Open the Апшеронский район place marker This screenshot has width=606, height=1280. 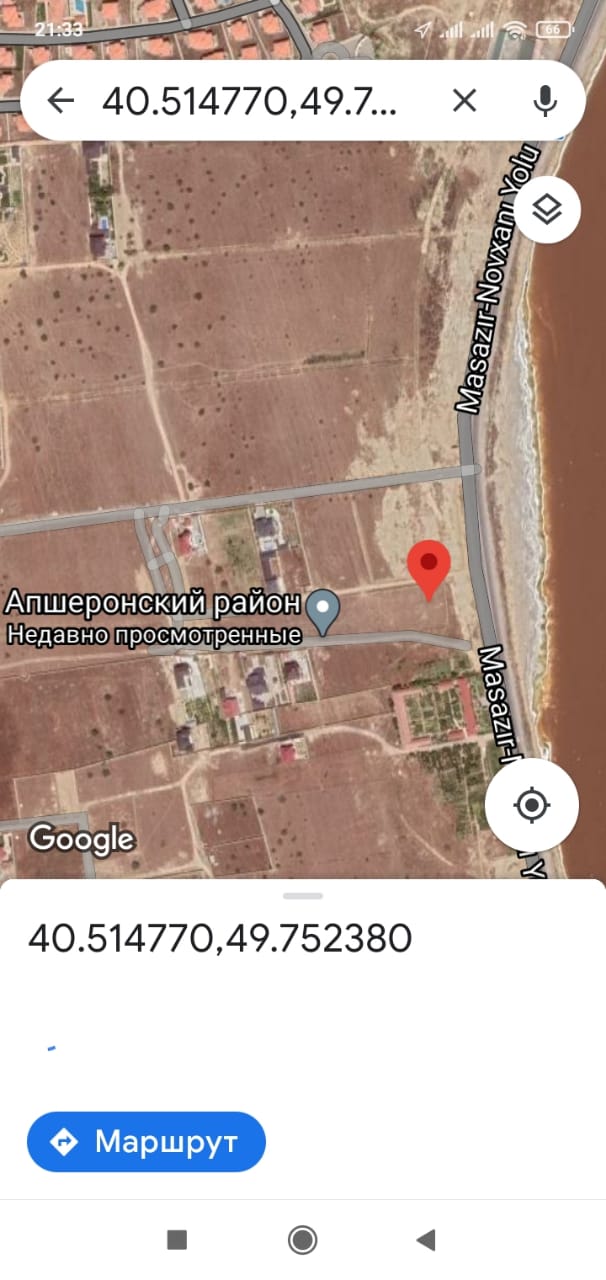click(x=323, y=606)
